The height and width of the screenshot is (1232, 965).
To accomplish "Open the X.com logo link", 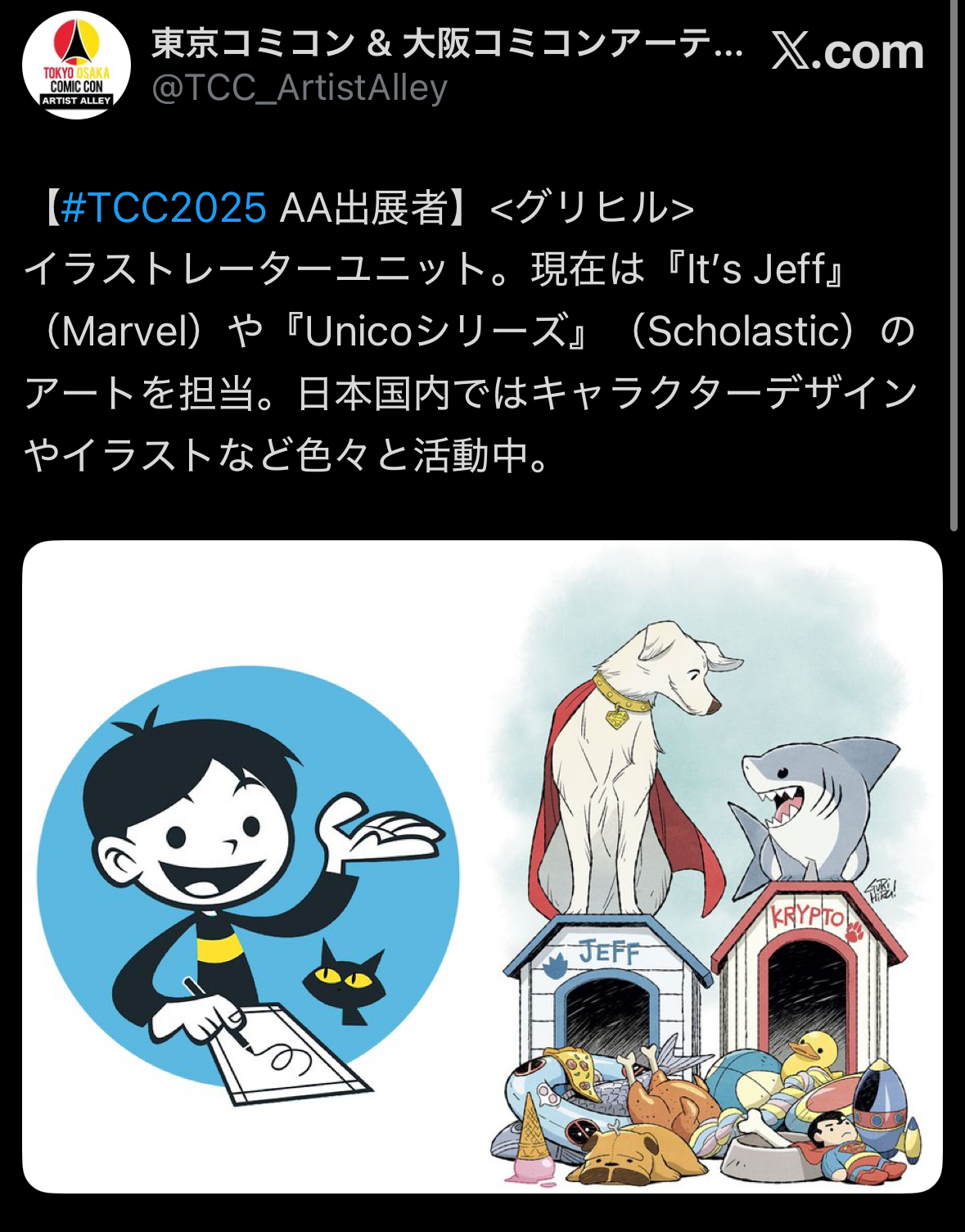I will 847,52.
